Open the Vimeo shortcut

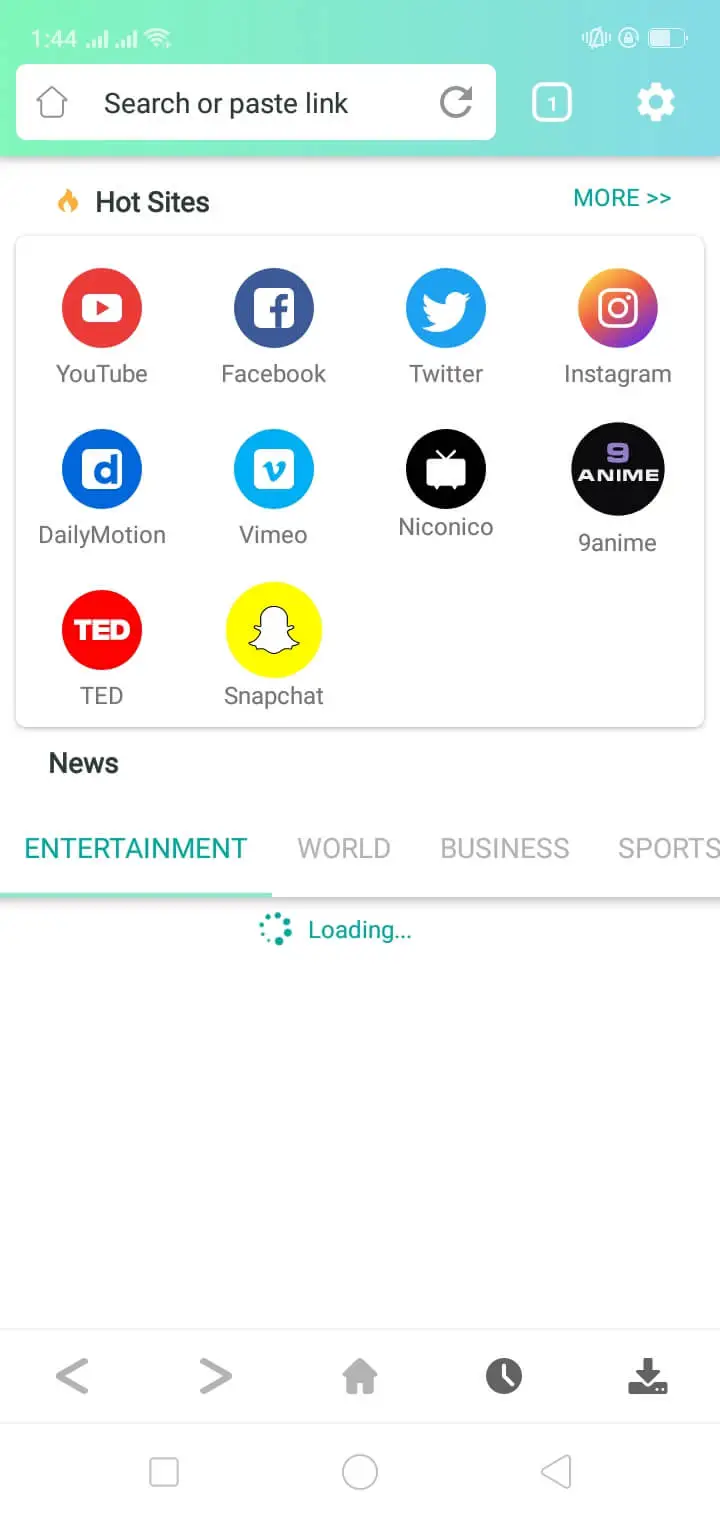[274, 470]
